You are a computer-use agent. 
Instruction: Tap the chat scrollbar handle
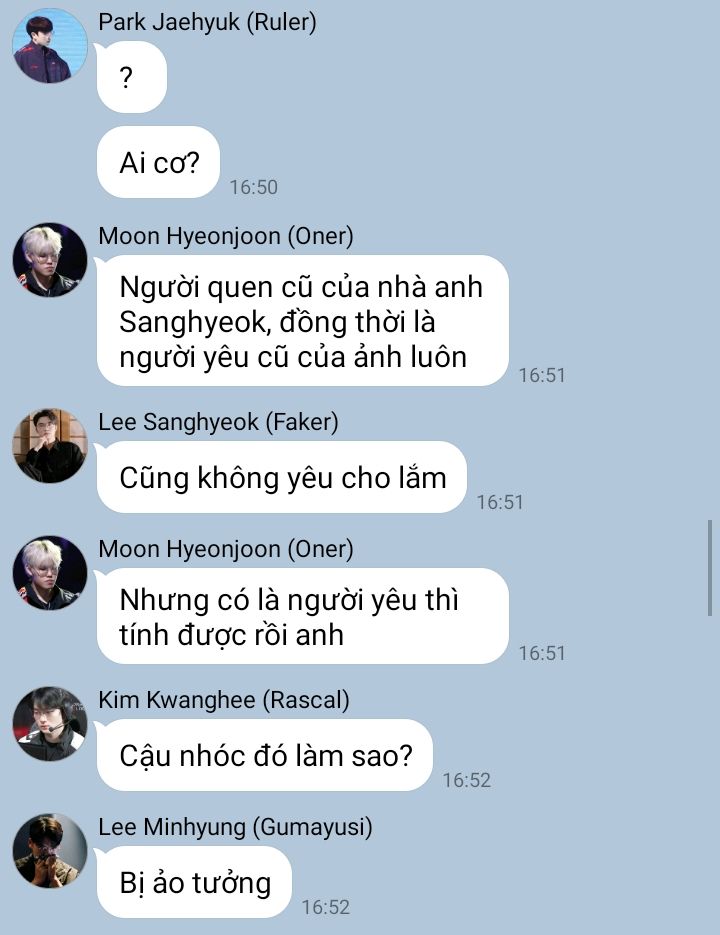coord(709,568)
